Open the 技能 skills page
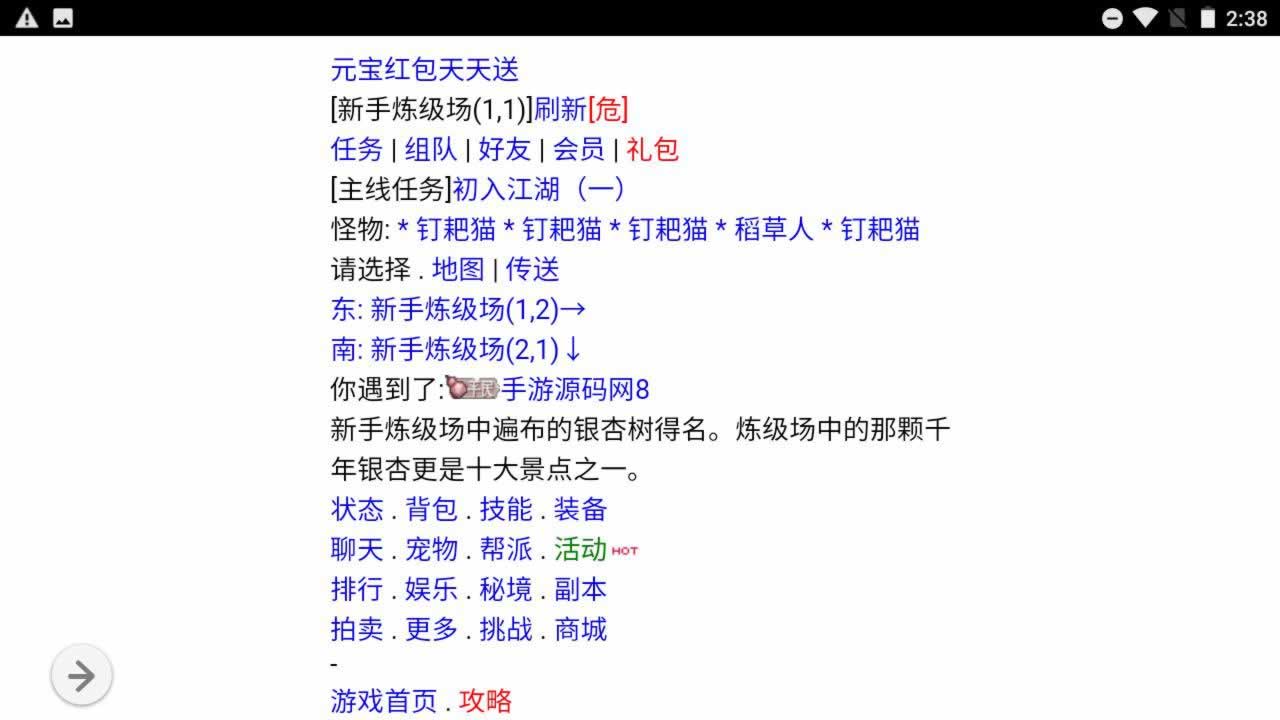This screenshot has height=720, width=1280. (x=506, y=510)
